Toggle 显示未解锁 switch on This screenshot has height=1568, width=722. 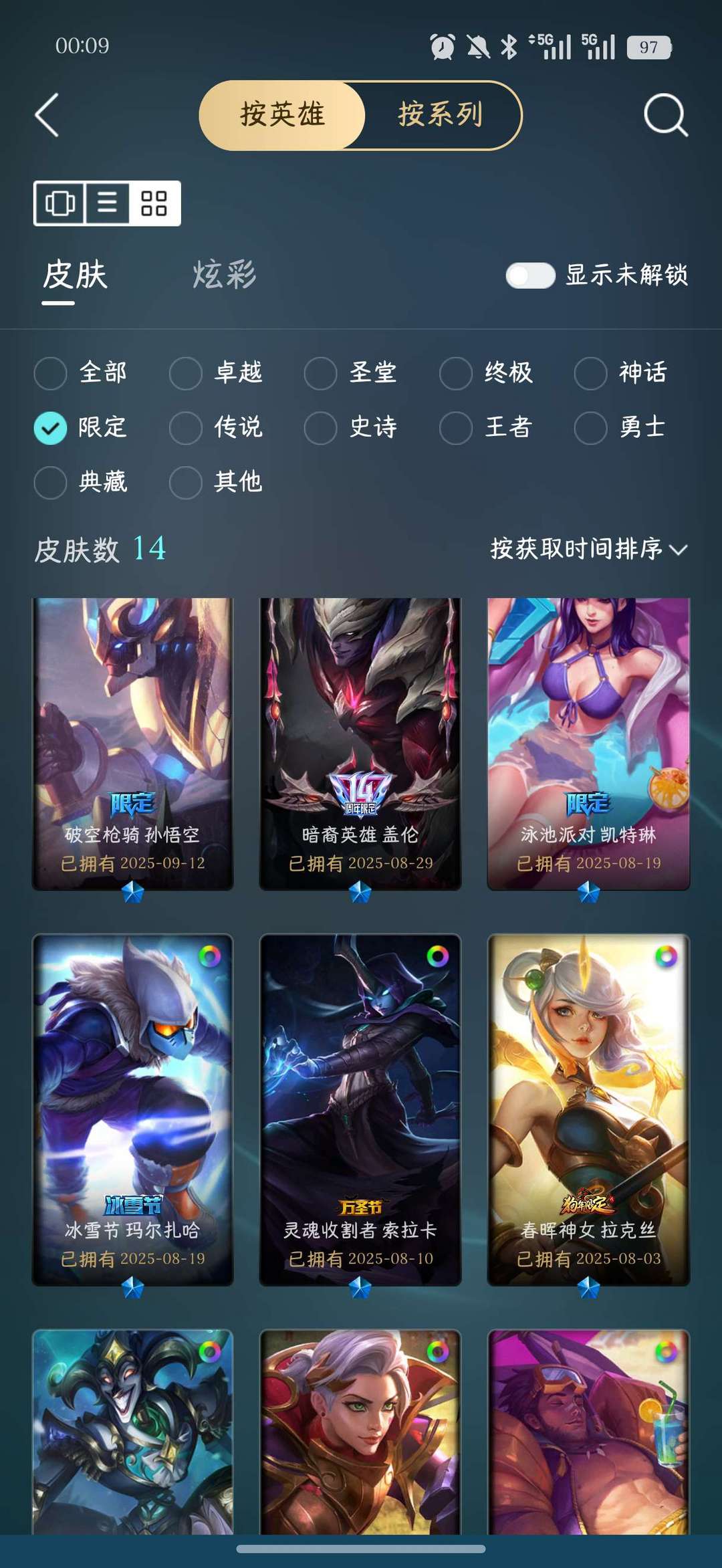click(530, 275)
